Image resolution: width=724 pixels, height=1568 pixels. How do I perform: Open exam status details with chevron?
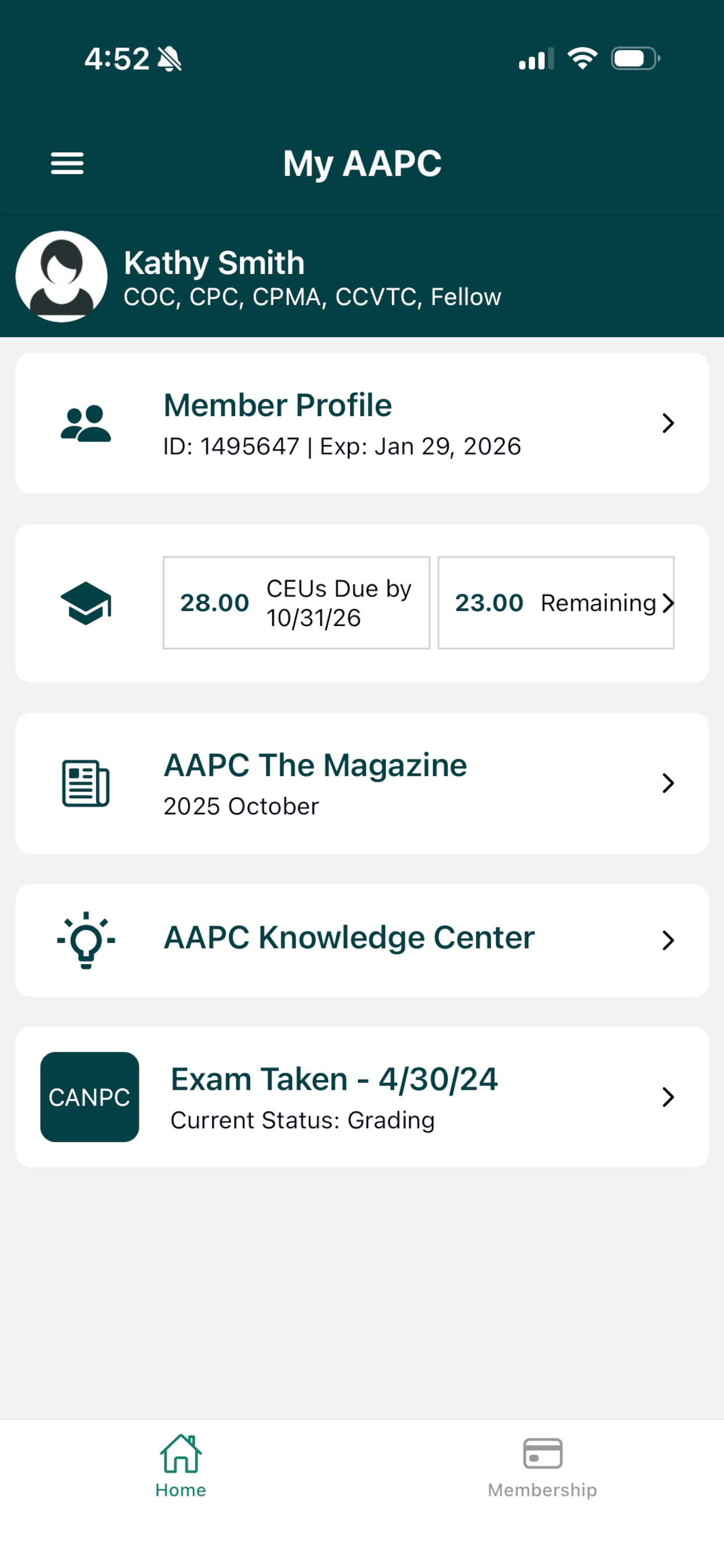(668, 1097)
